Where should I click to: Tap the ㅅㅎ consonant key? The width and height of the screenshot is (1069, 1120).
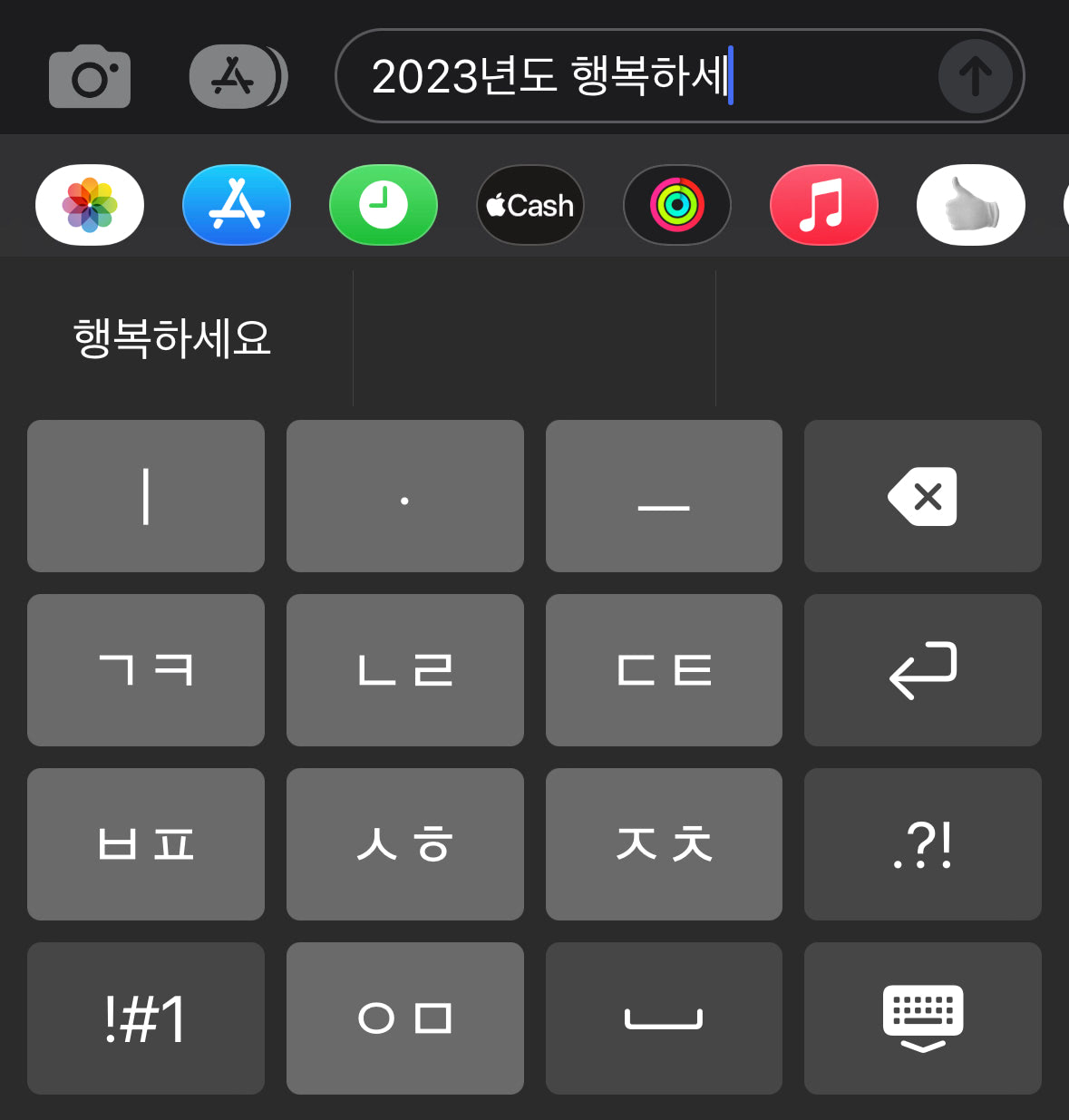(405, 844)
